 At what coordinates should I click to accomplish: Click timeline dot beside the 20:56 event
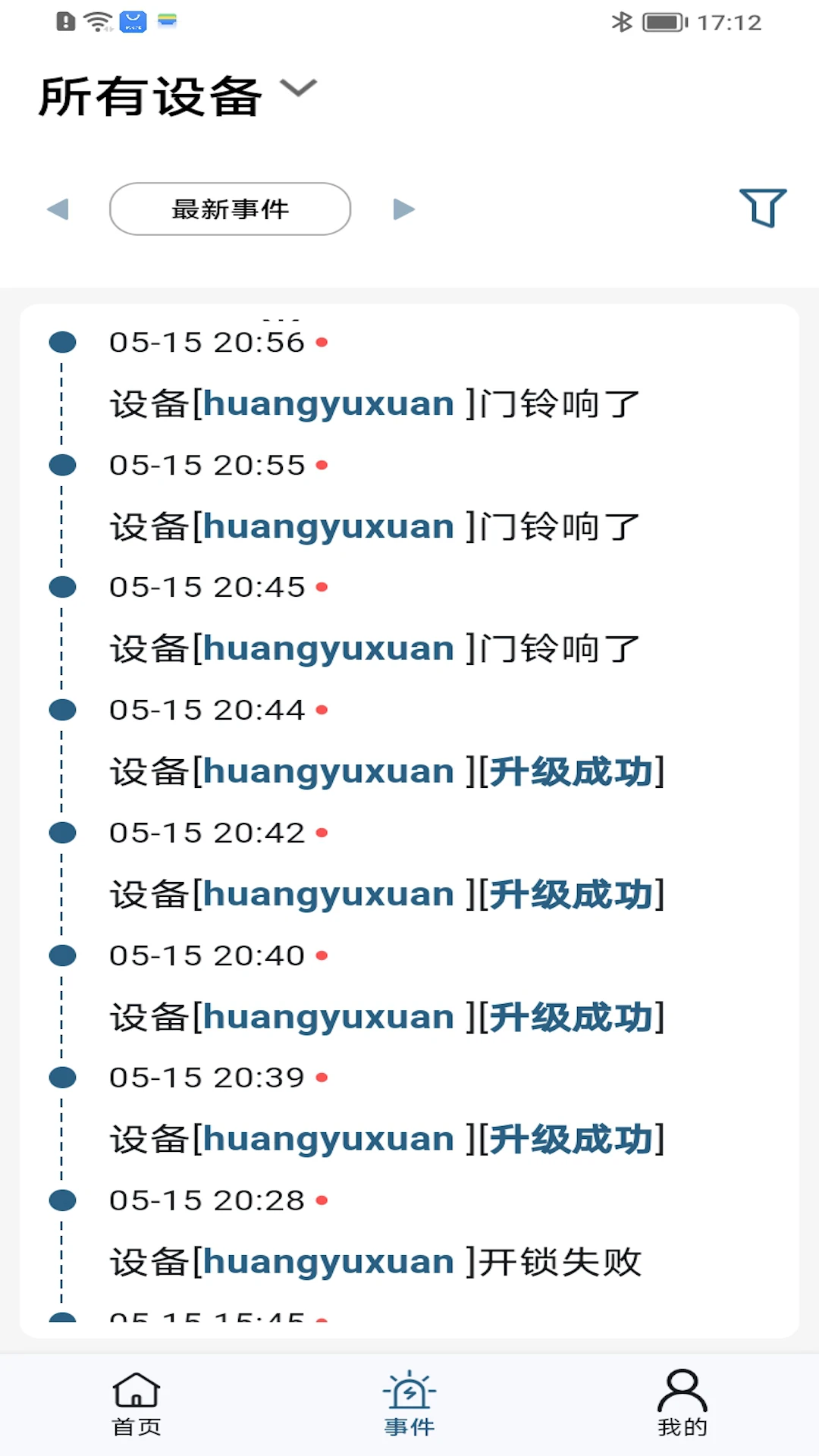pyautogui.click(x=61, y=342)
